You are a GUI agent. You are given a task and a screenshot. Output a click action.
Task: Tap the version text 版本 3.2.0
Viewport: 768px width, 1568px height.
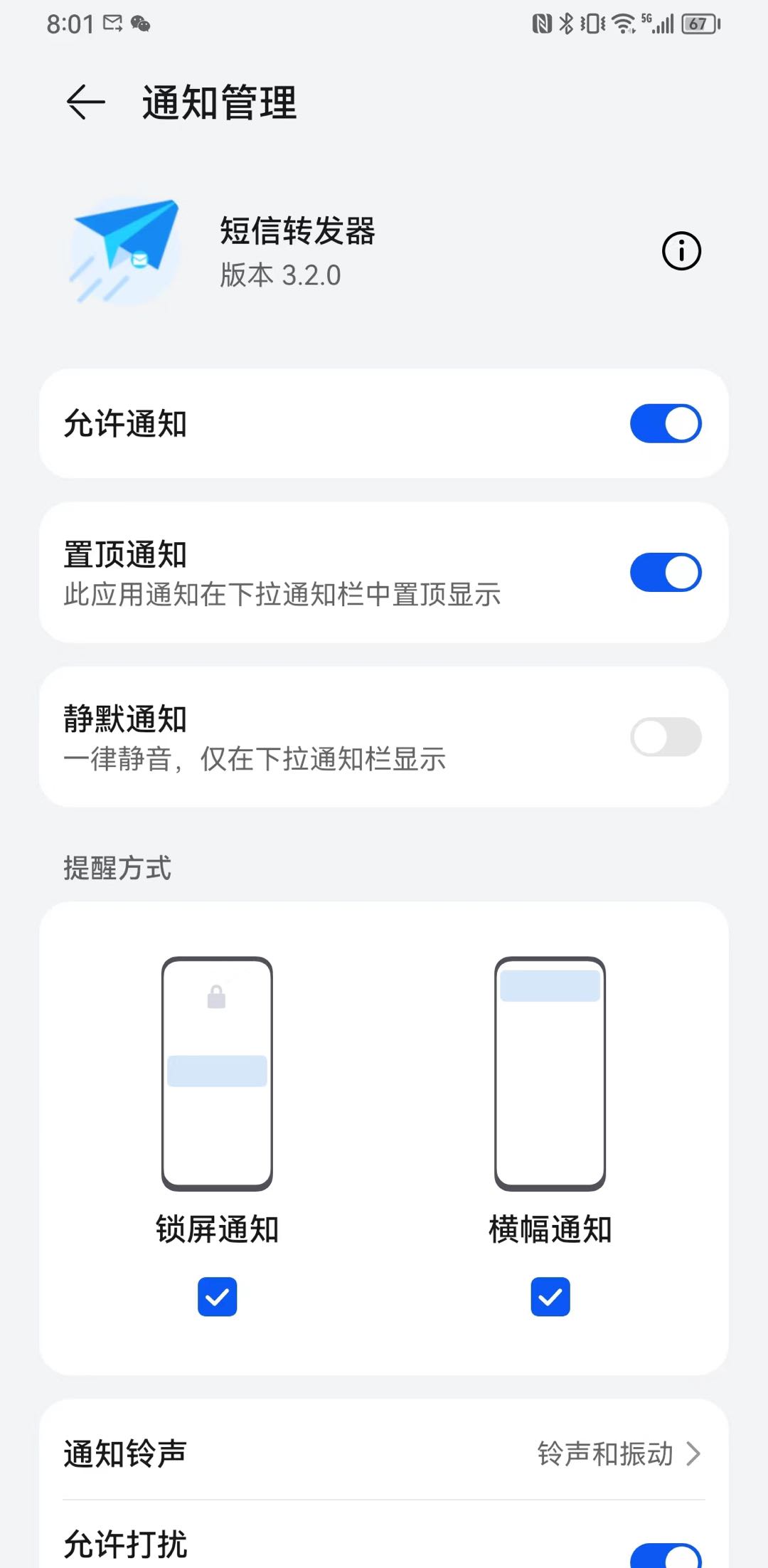click(x=279, y=276)
